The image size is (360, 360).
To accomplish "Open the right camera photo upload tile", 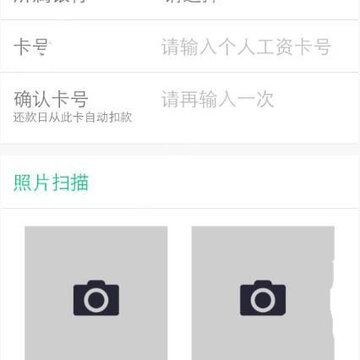I will 263,293.
